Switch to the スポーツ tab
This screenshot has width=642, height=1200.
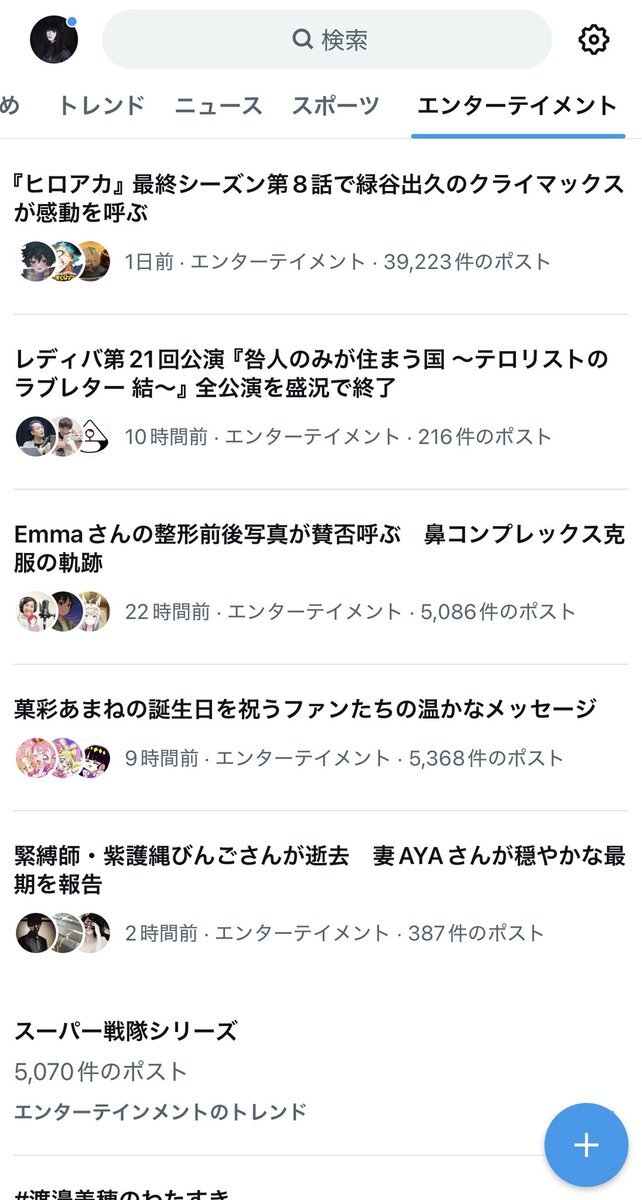(x=336, y=106)
